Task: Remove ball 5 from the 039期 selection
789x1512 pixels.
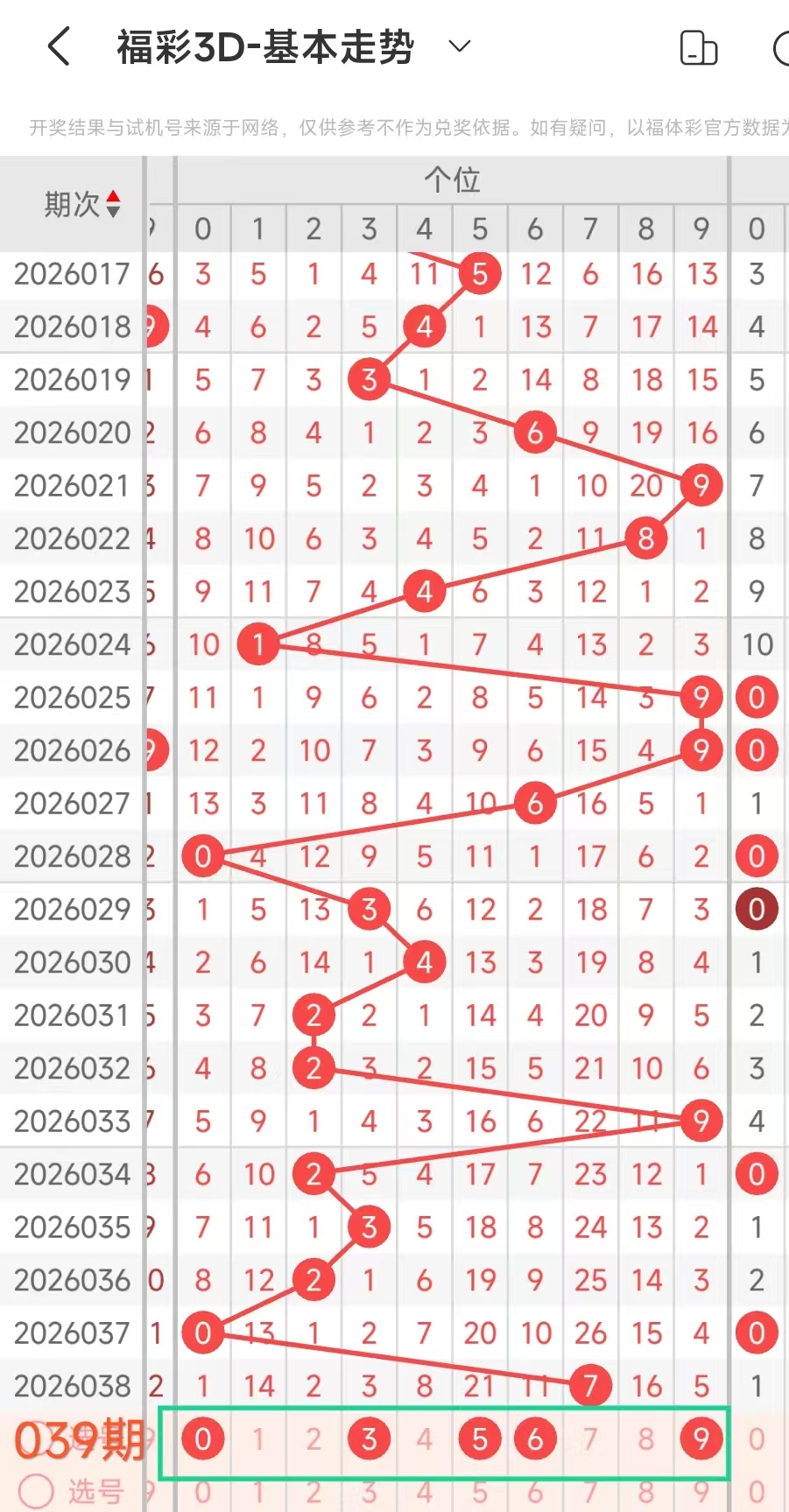Action: tap(480, 1438)
